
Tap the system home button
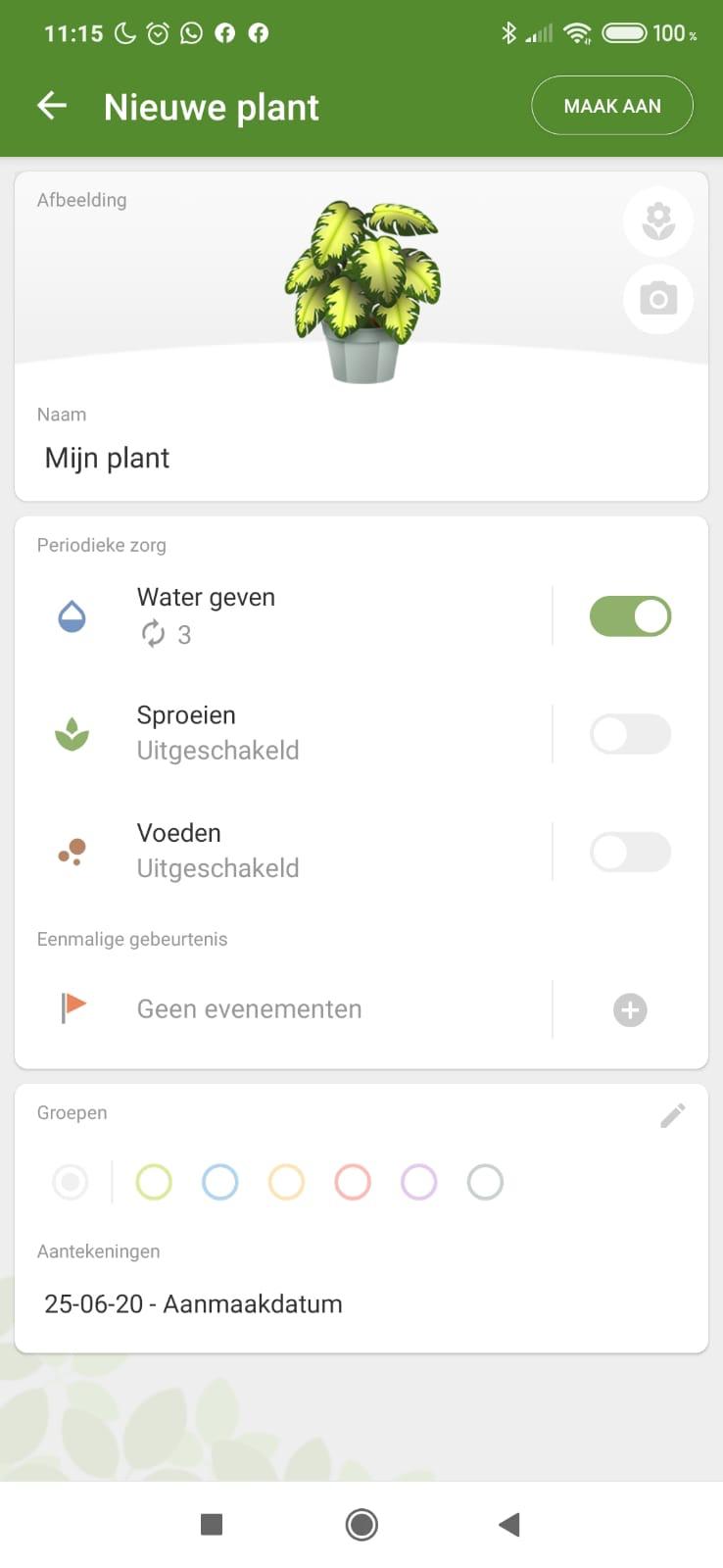click(x=361, y=1524)
